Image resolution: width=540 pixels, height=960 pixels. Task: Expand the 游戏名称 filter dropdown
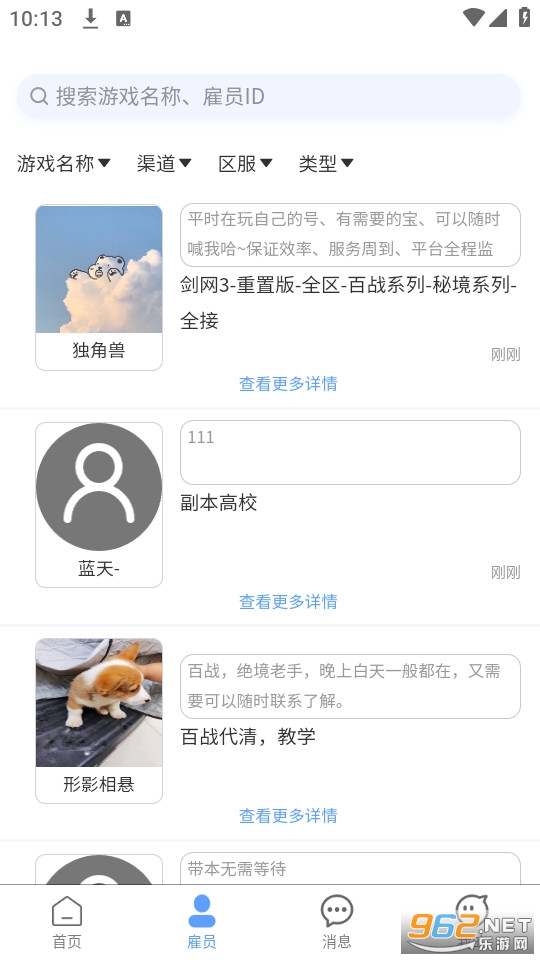tap(64, 163)
